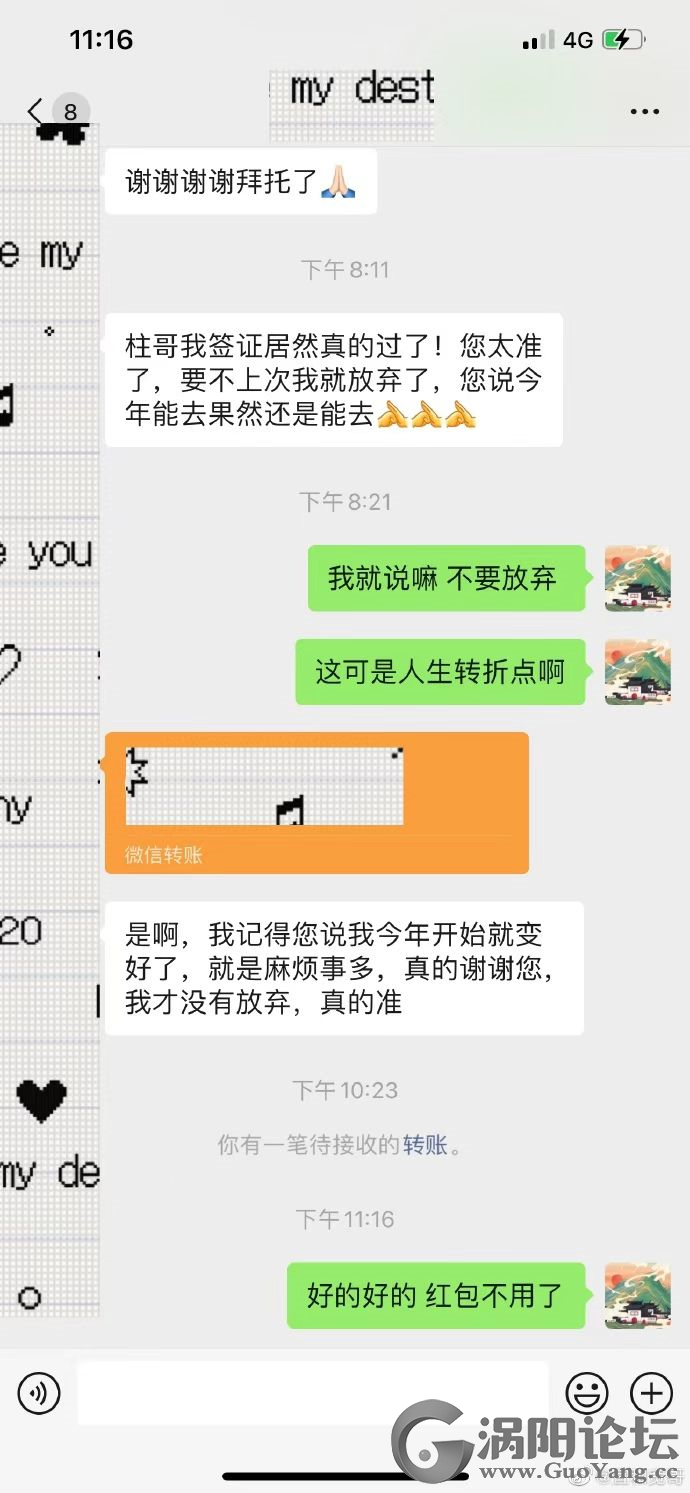Open the emoji sticker panel
The image size is (690, 1493).
click(x=587, y=1392)
